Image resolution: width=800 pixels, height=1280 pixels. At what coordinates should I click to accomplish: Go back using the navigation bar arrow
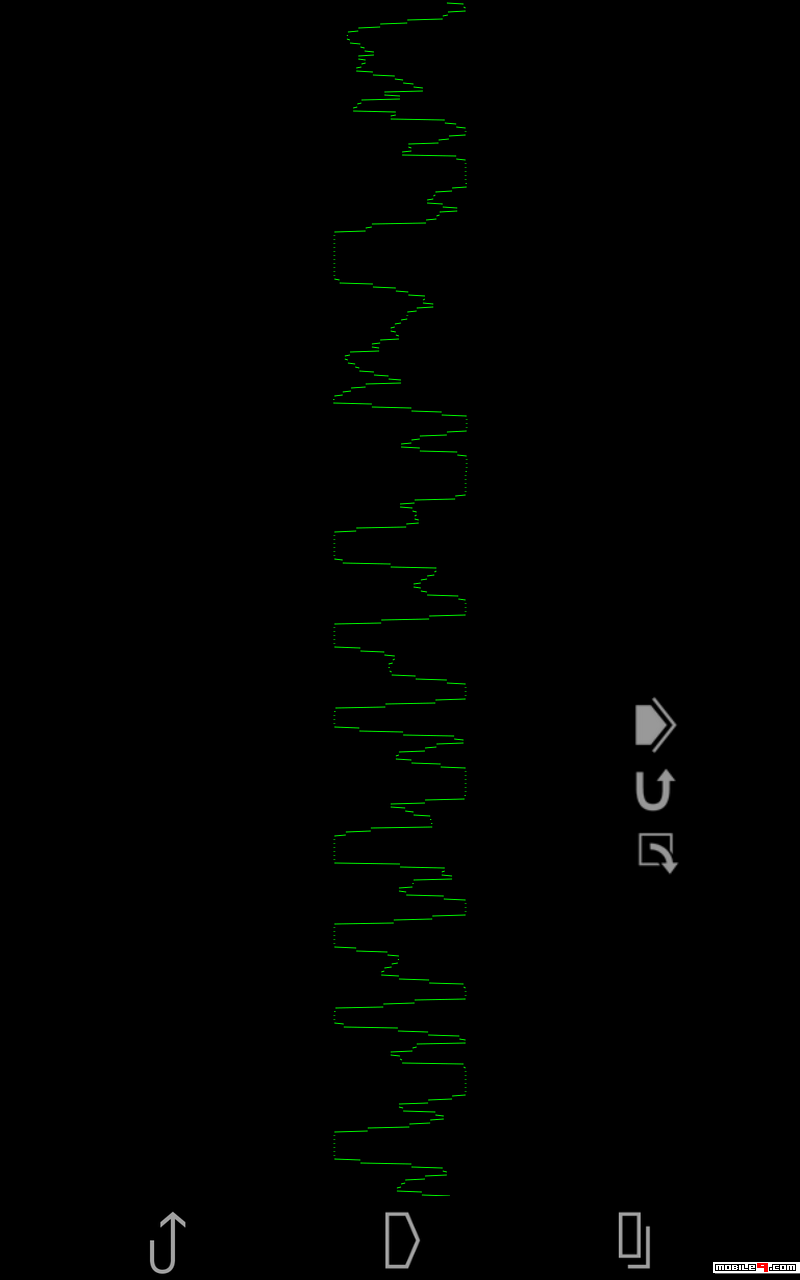[x=167, y=1242]
